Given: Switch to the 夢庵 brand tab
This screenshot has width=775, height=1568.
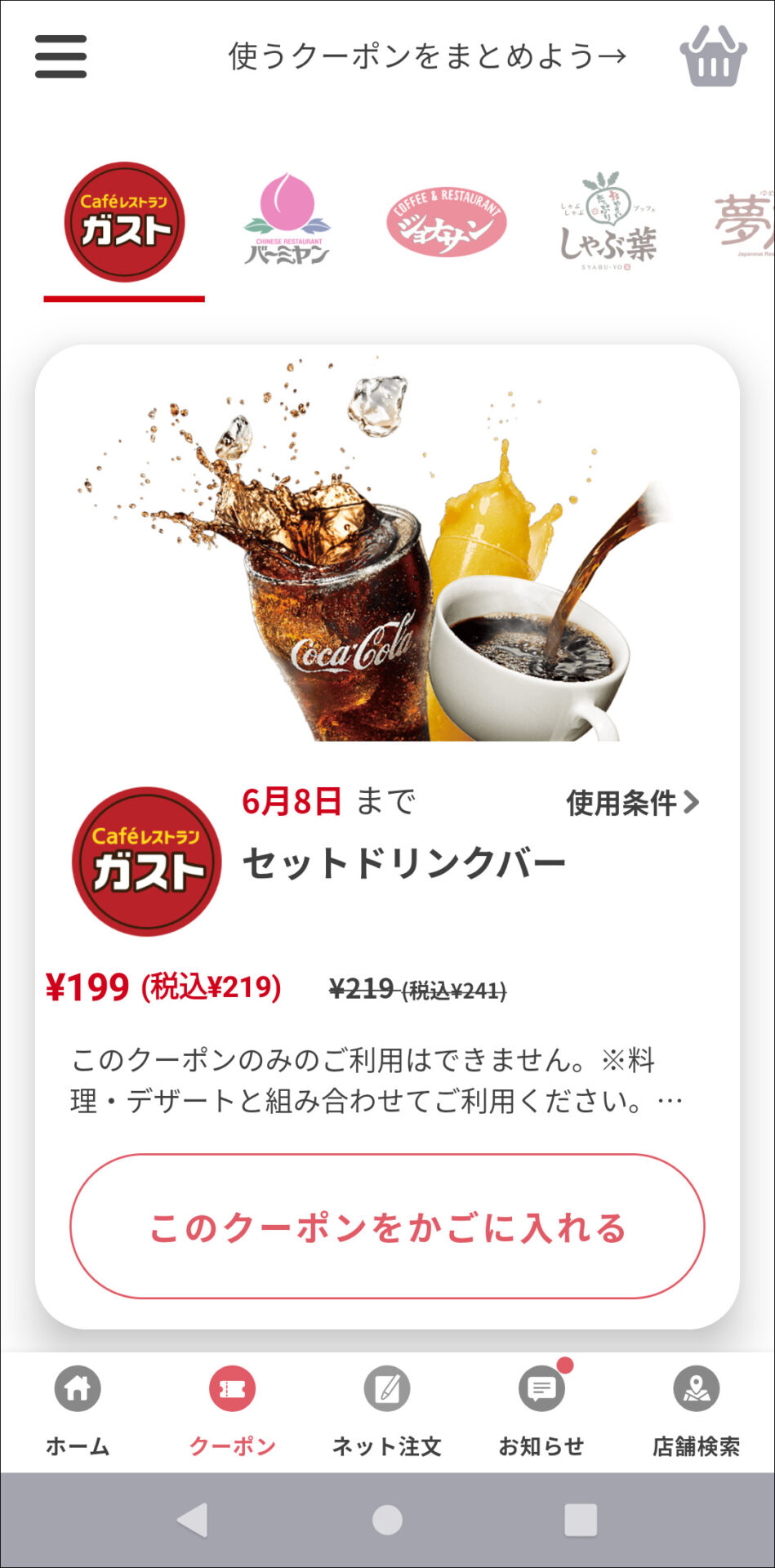Looking at the screenshot, I should pyautogui.click(x=744, y=222).
